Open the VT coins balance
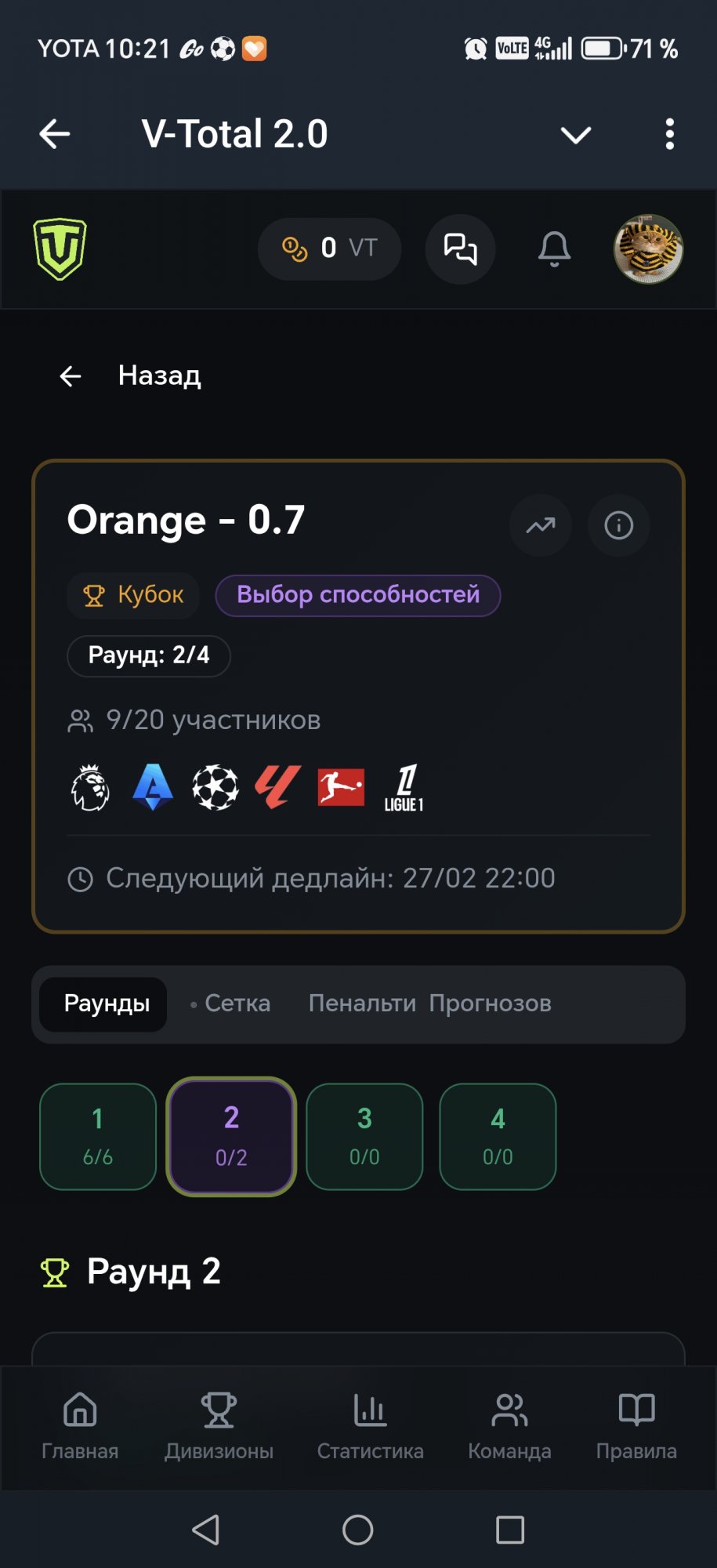The width and height of the screenshot is (717, 1568). [329, 249]
